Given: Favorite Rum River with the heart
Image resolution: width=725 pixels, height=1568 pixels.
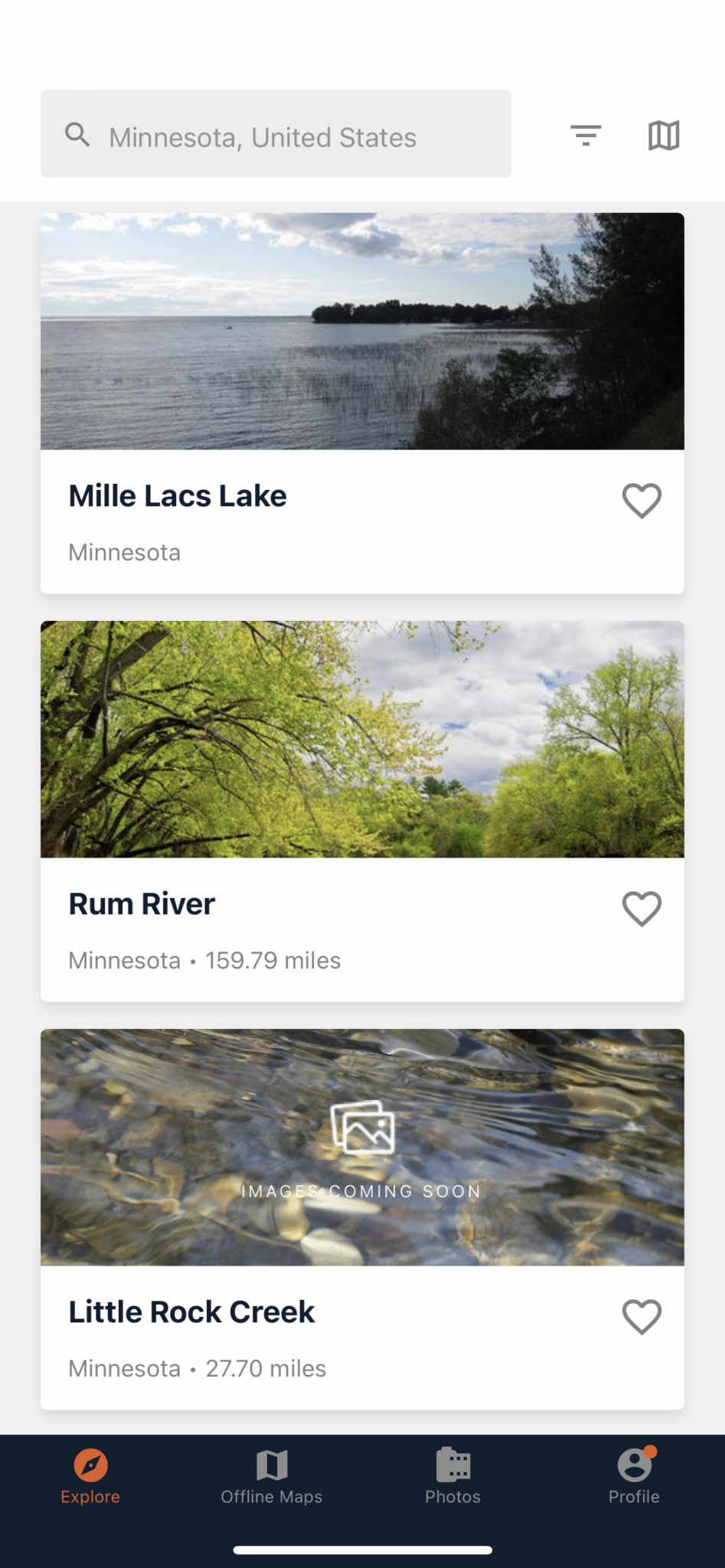Looking at the screenshot, I should [x=642, y=909].
